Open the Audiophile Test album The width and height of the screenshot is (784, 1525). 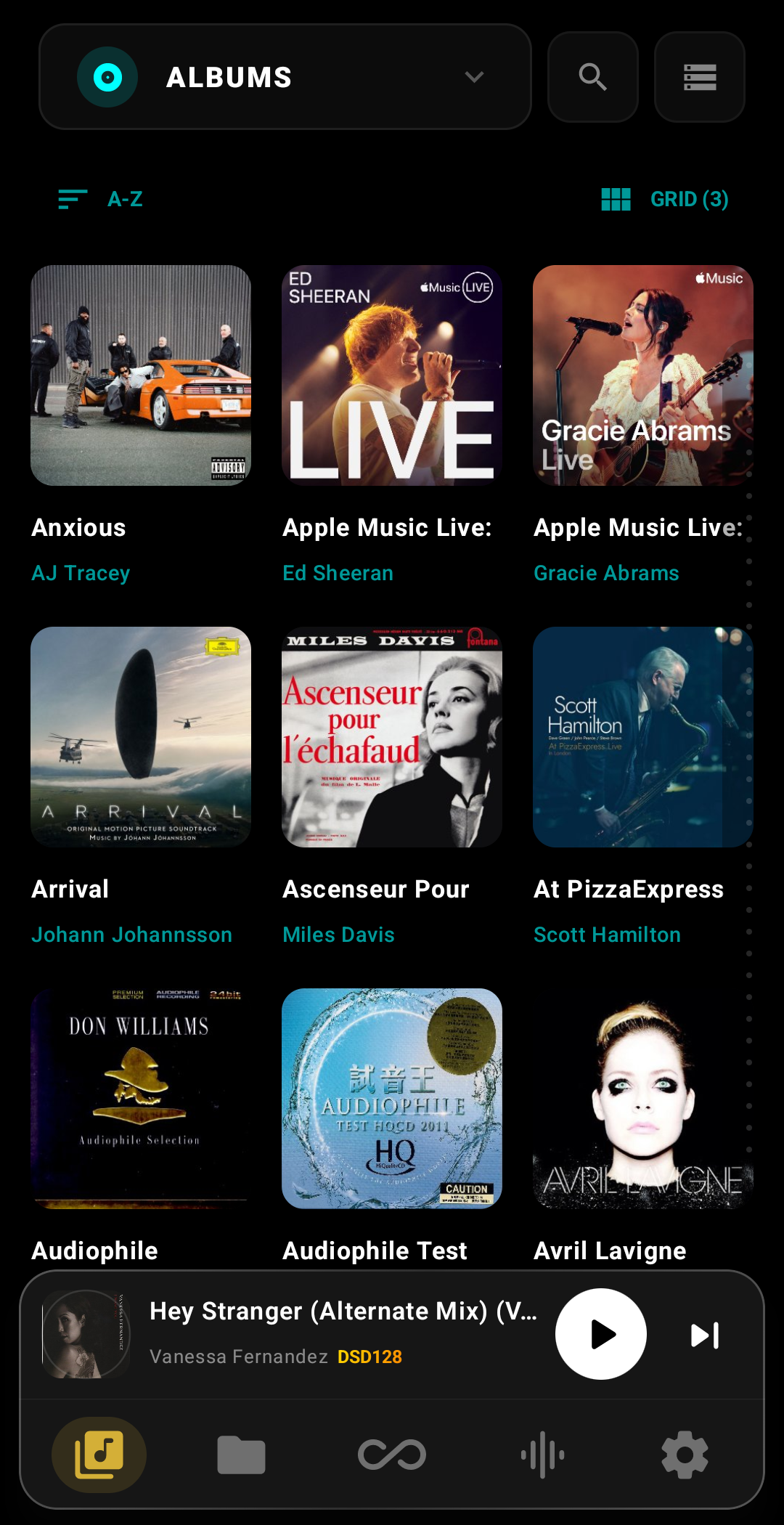(392, 1099)
